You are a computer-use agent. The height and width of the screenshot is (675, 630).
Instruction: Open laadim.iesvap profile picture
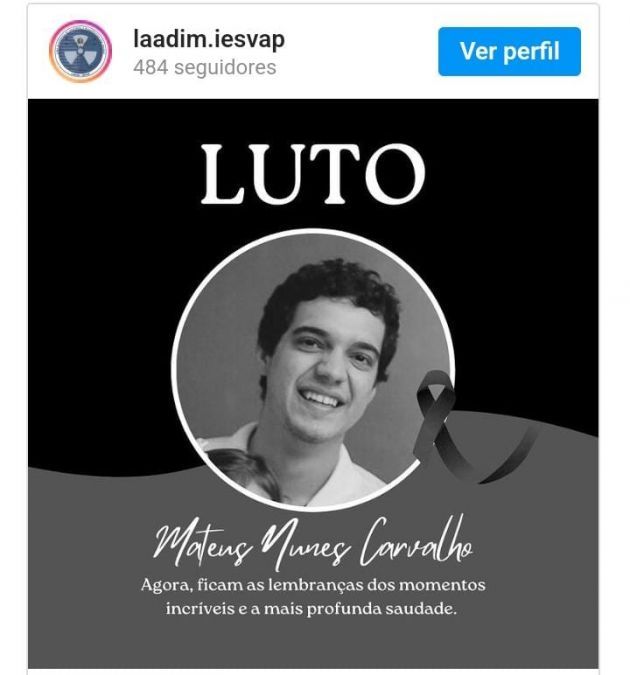(81, 51)
